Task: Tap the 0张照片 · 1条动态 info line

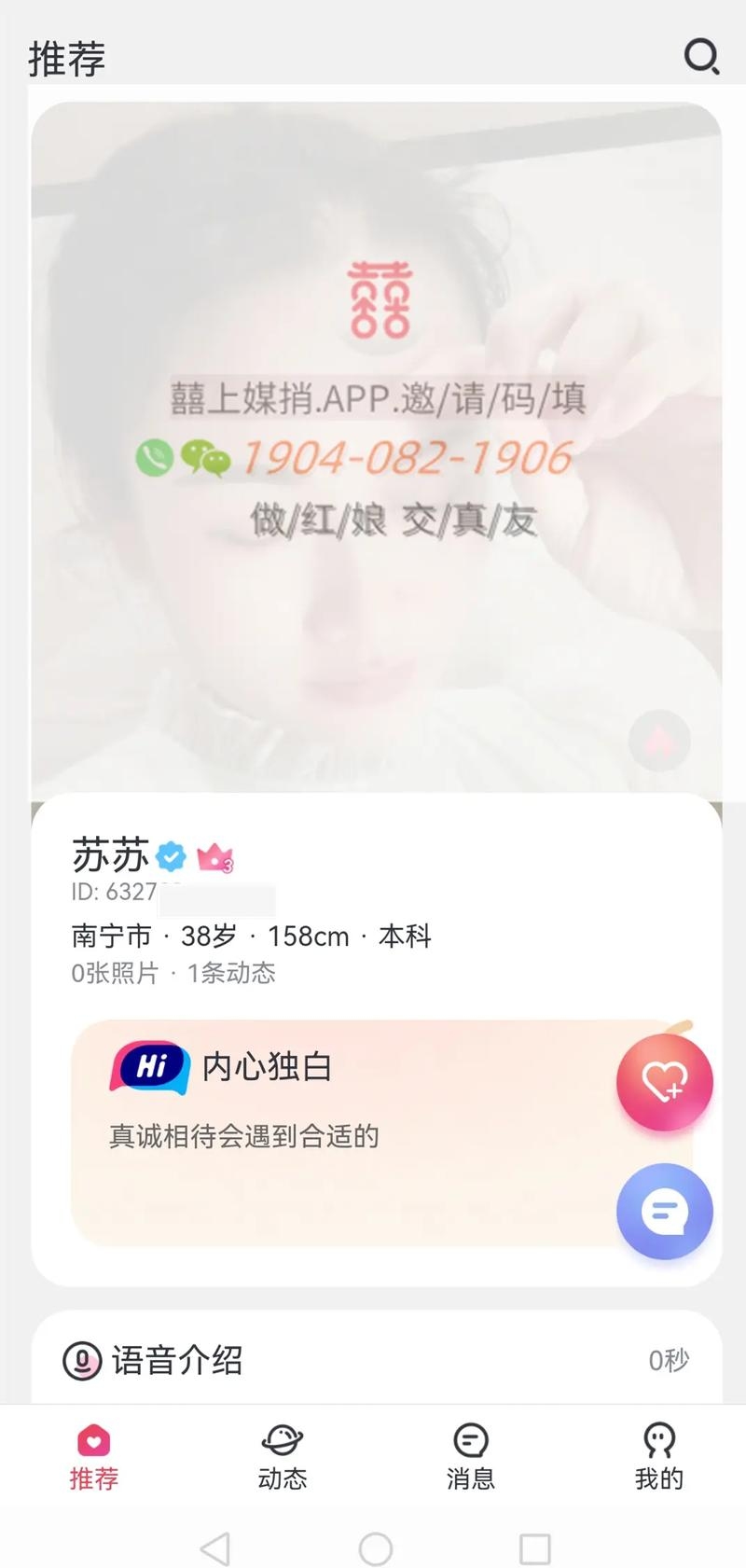Action: pyautogui.click(x=173, y=973)
